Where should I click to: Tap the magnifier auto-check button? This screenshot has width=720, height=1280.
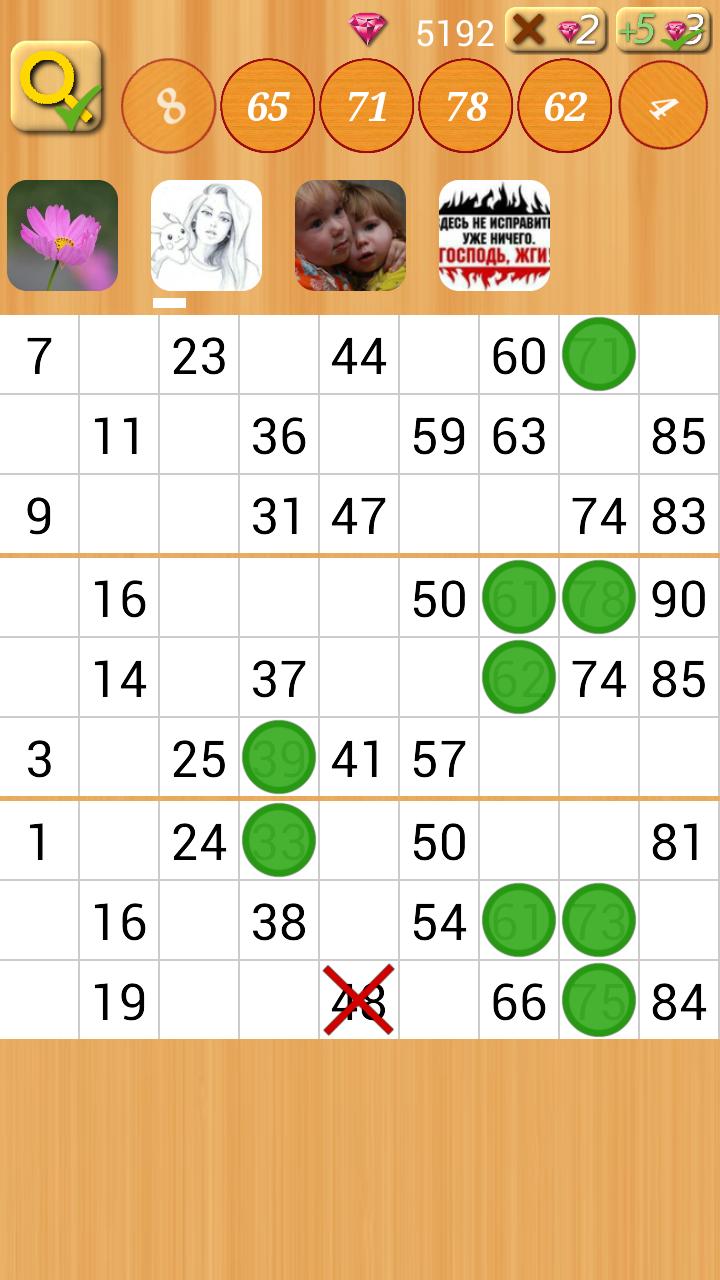(x=57, y=87)
